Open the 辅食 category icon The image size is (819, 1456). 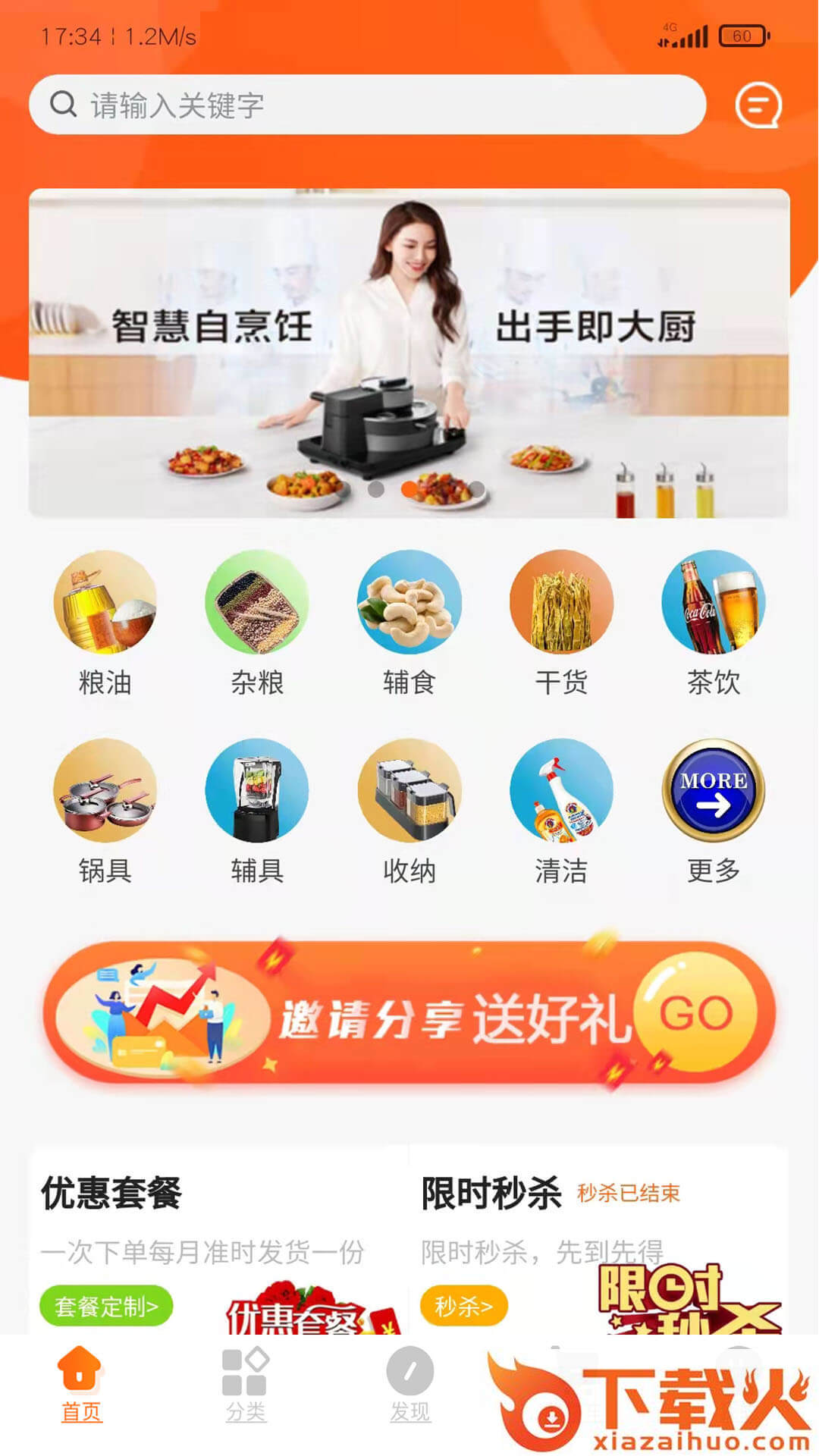pyautogui.click(x=409, y=603)
